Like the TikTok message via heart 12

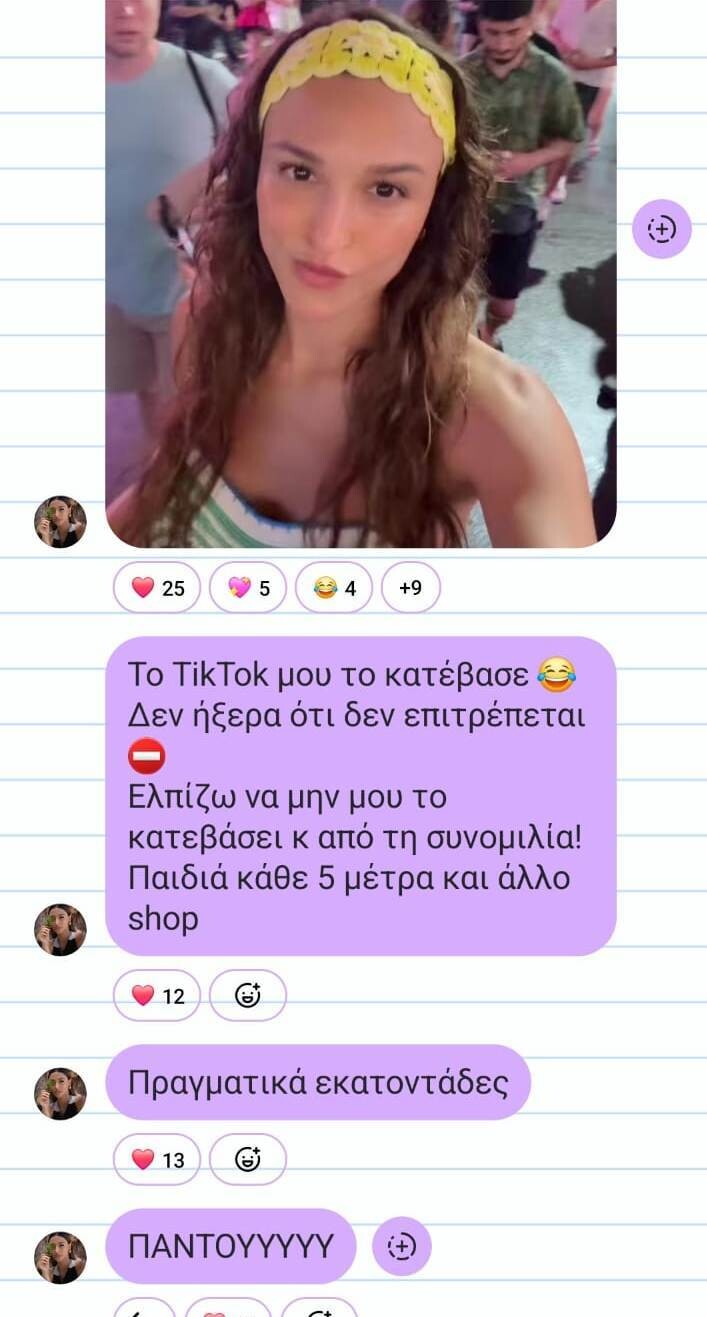(157, 995)
